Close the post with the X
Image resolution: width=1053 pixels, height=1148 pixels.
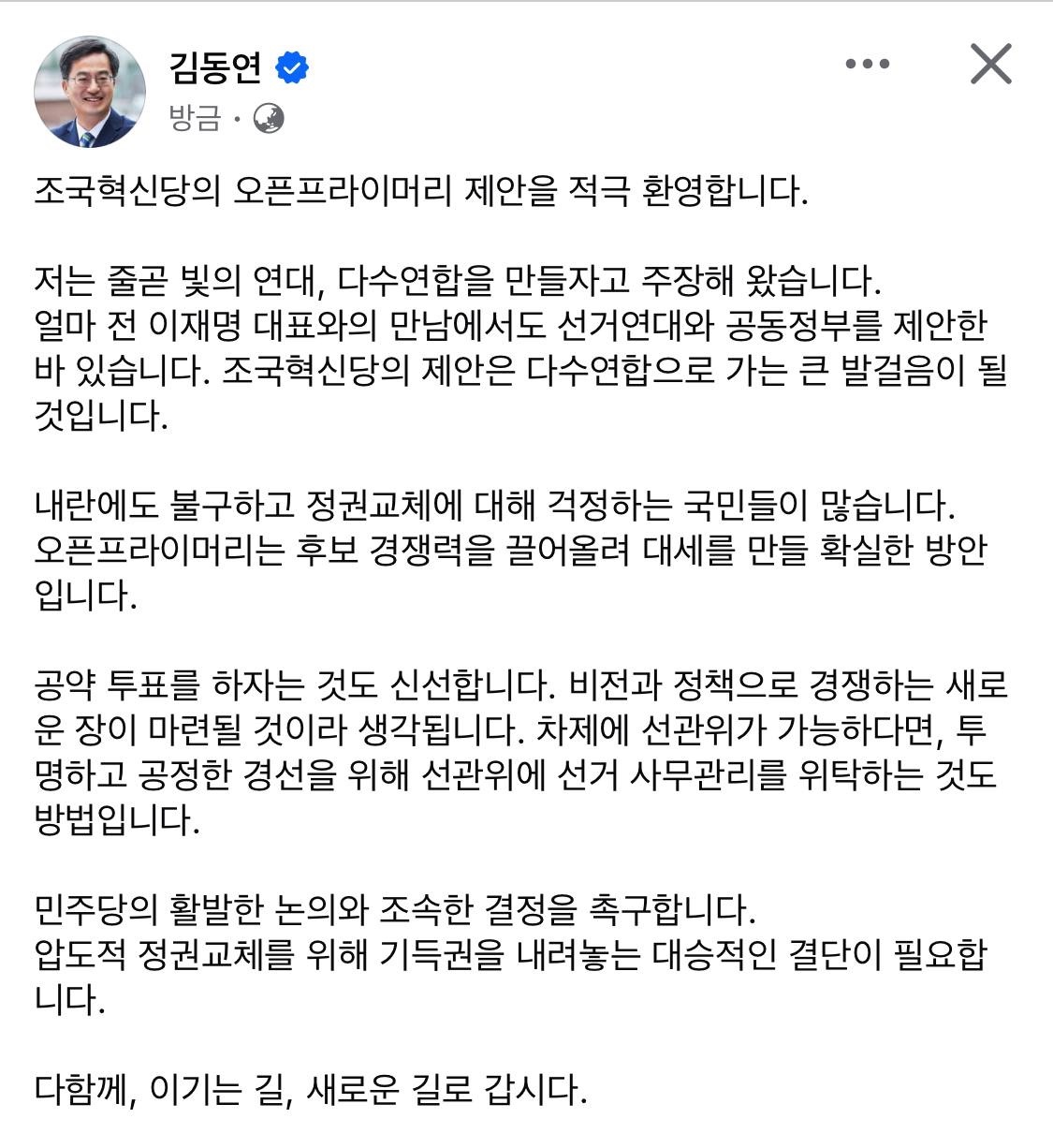coord(990,65)
